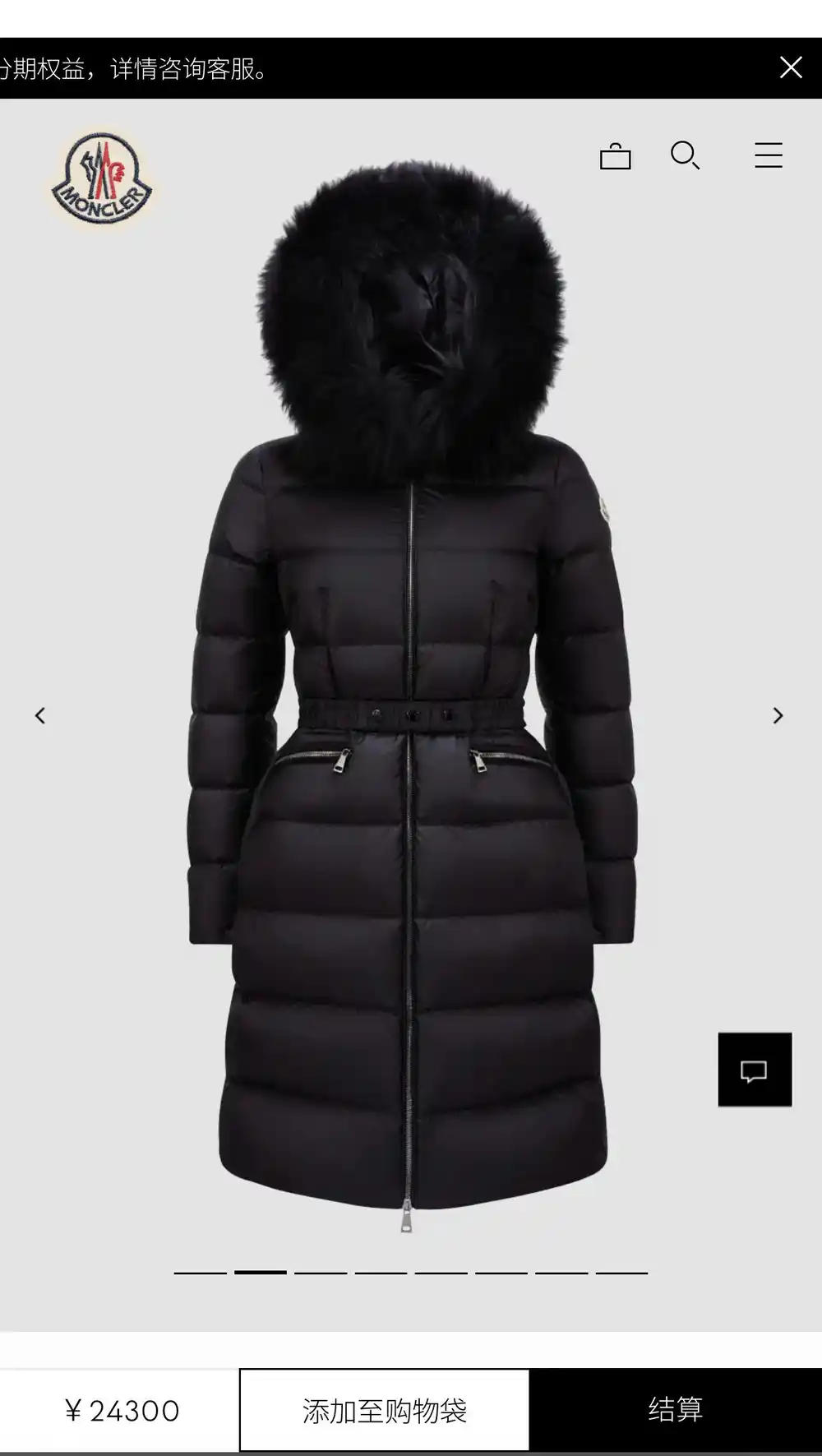Show the previous product image

(x=40, y=716)
